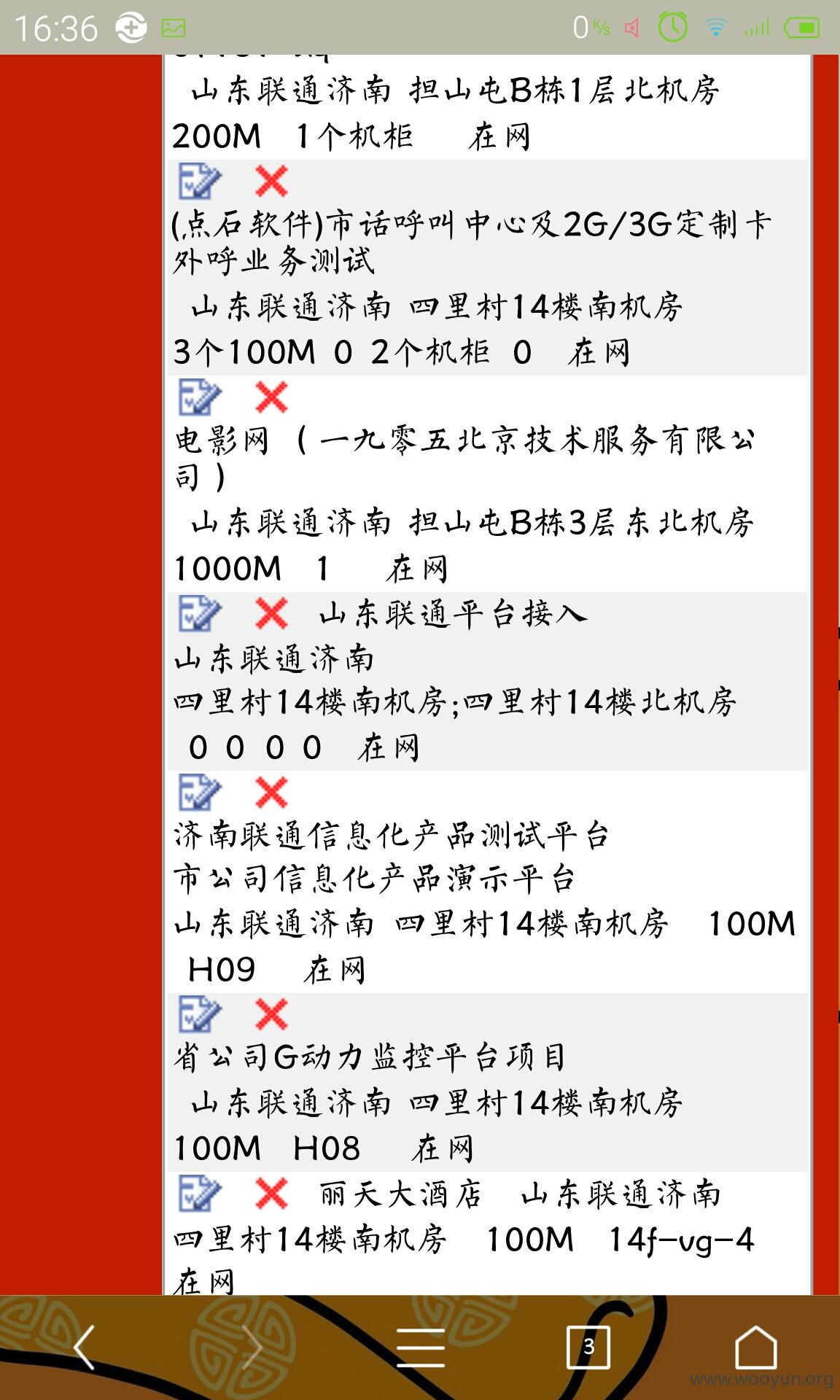The image size is (840, 1400).
Task: Return to the browser home page
Action: coord(756,1347)
